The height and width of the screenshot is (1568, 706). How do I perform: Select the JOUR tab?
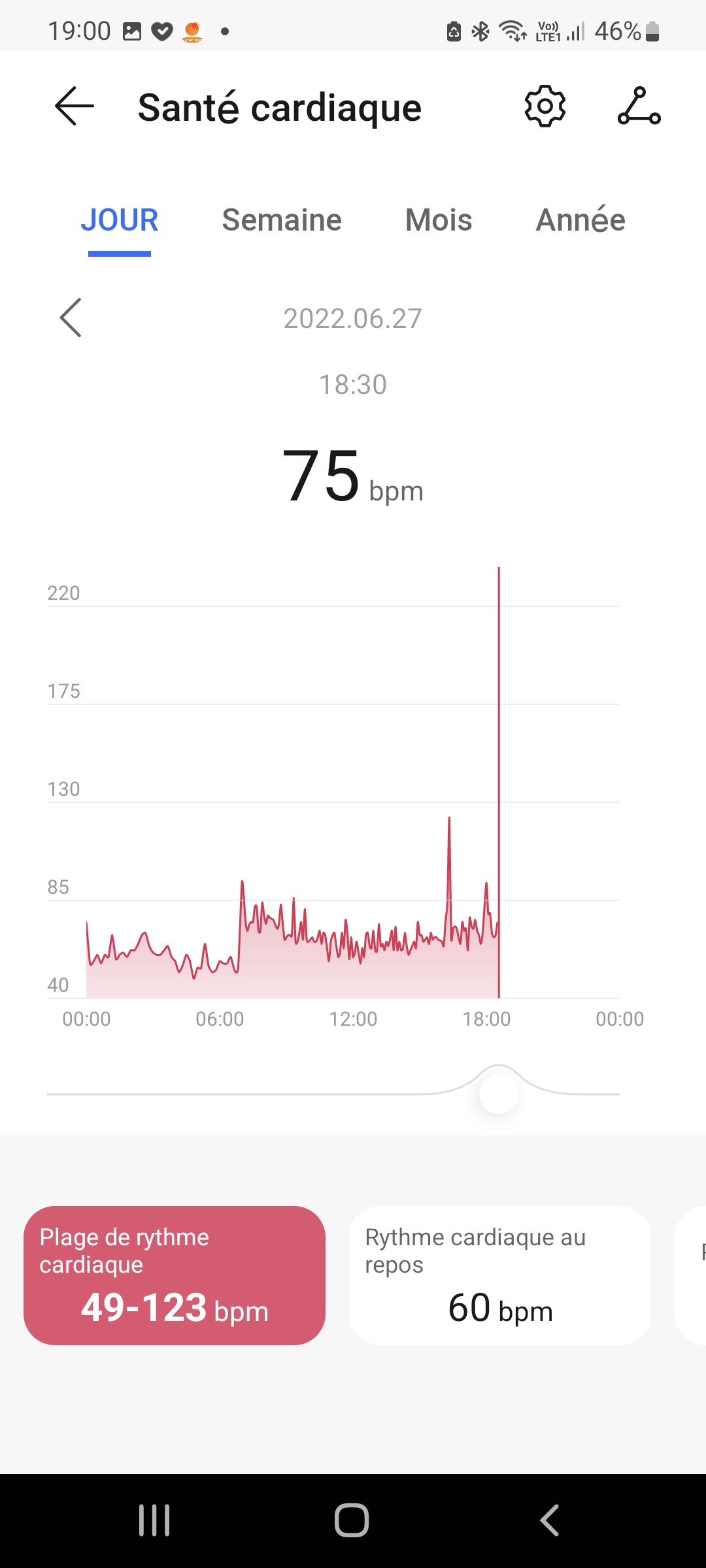tap(120, 220)
